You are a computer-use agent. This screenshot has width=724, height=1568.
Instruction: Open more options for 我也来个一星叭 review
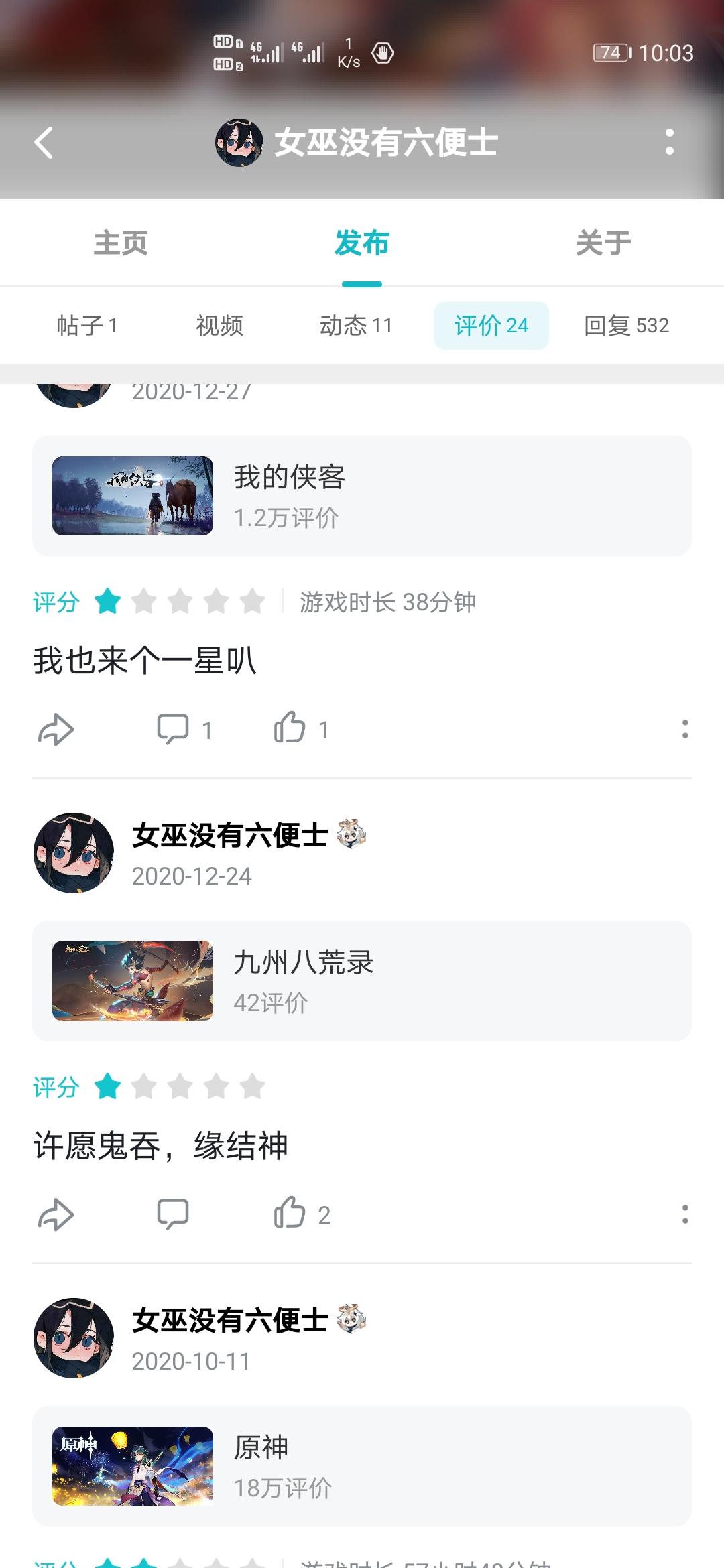click(684, 729)
